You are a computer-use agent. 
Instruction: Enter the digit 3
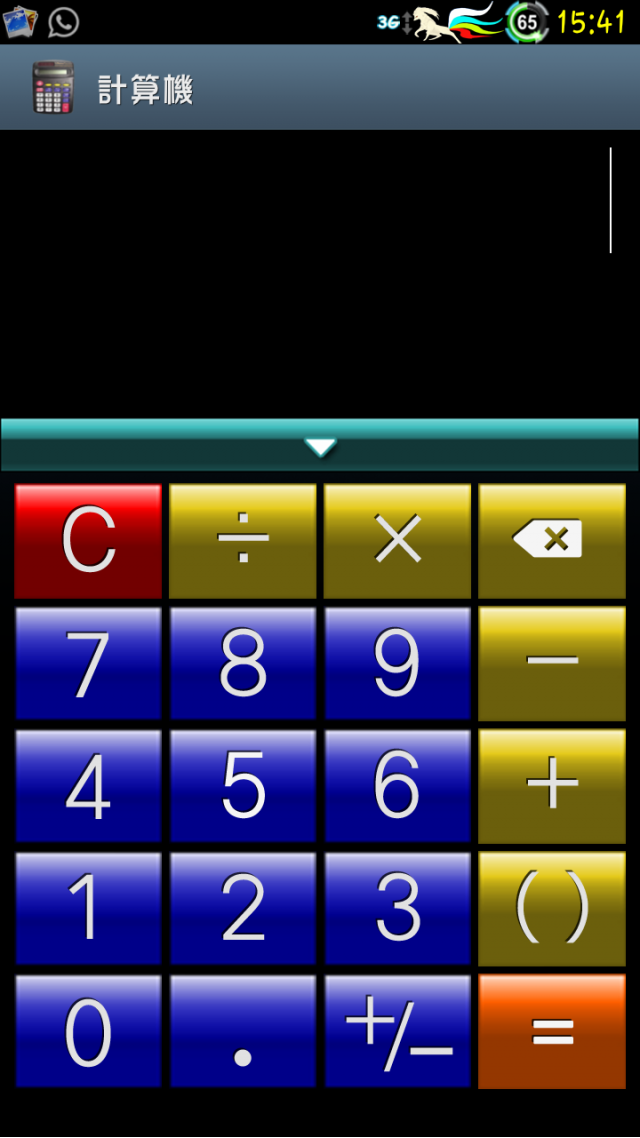[397, 909]
